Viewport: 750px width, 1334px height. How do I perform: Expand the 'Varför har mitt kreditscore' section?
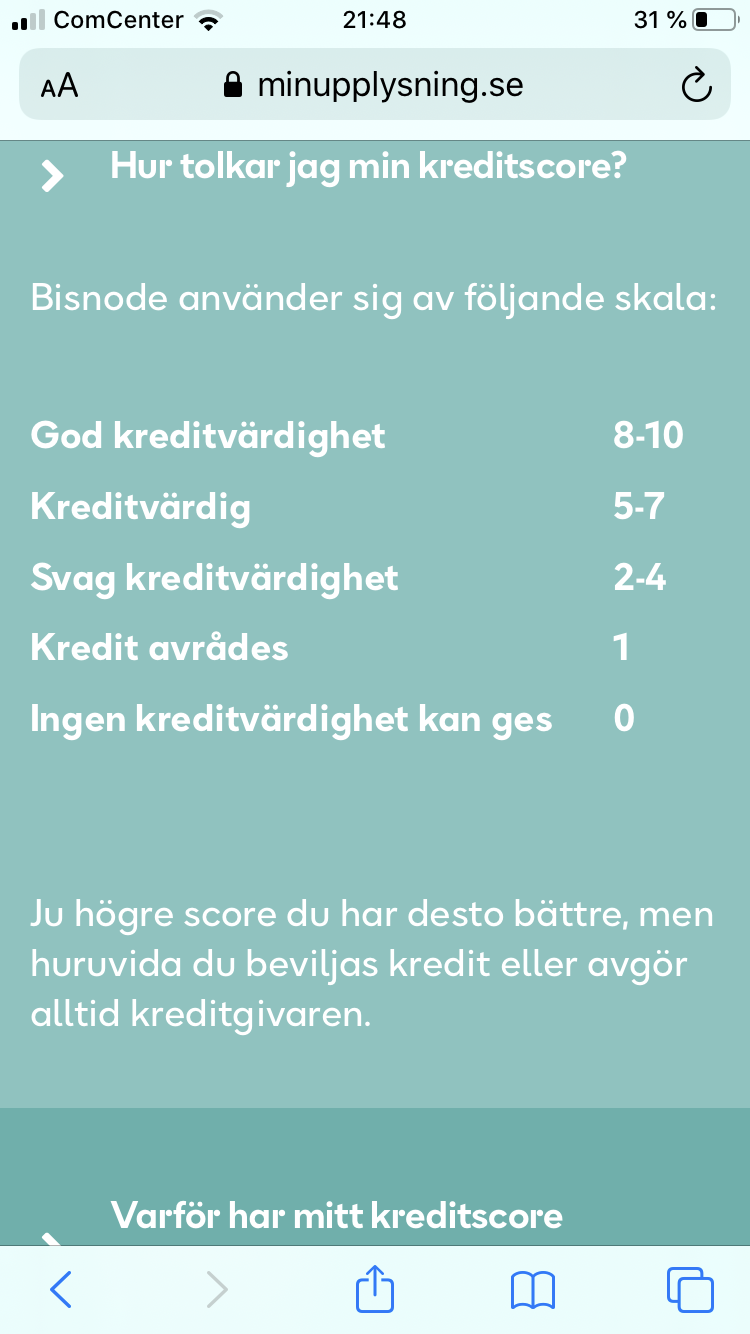coord(336,1216)
